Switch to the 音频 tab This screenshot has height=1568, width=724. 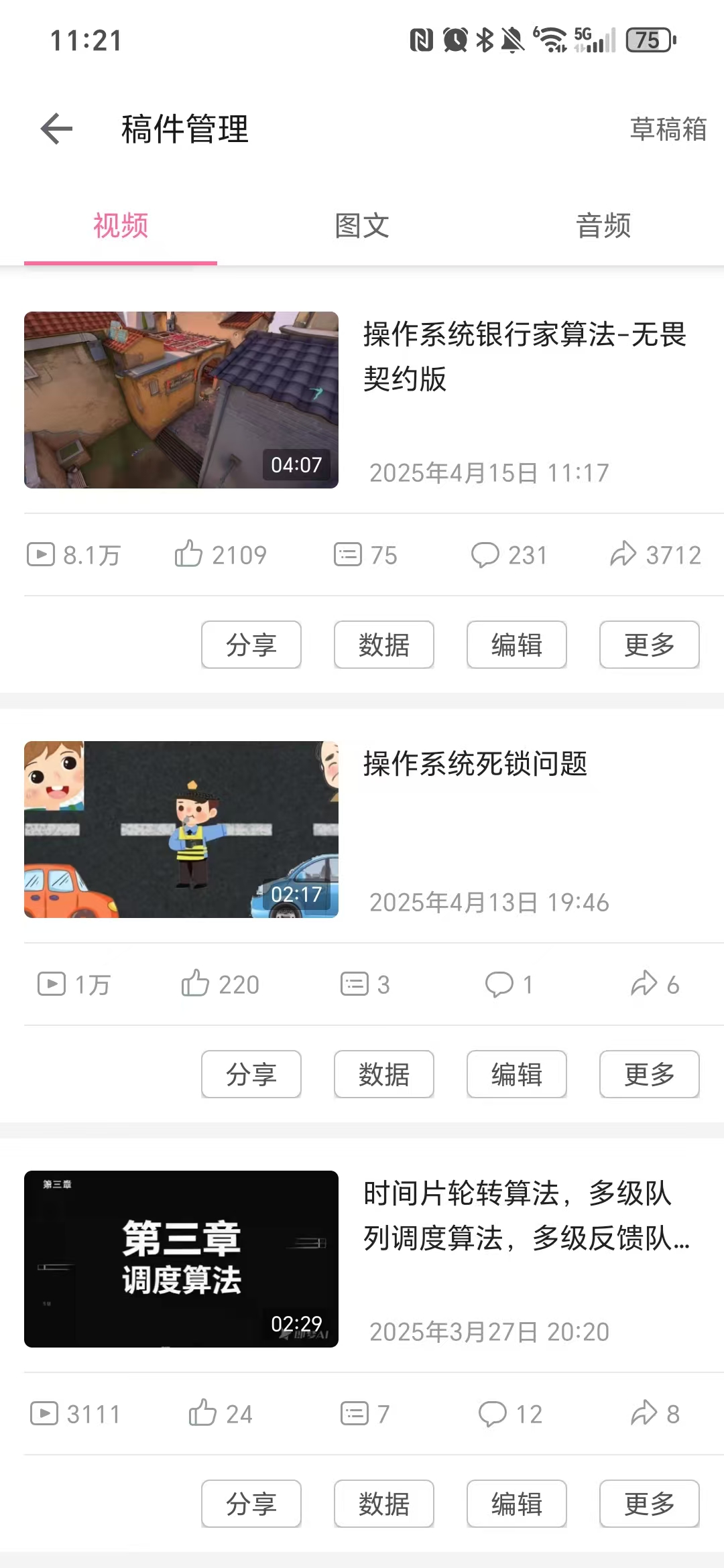click(x=603, y=226)
